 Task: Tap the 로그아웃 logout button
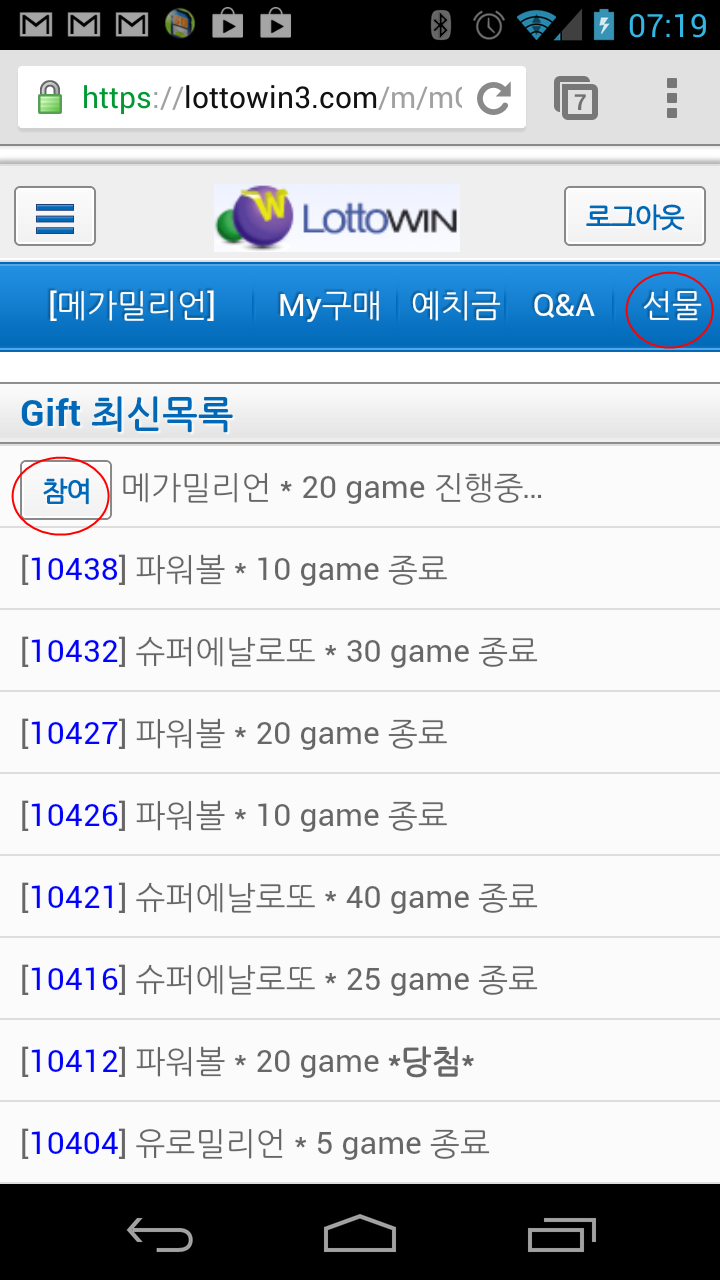[x=635, y=216]
